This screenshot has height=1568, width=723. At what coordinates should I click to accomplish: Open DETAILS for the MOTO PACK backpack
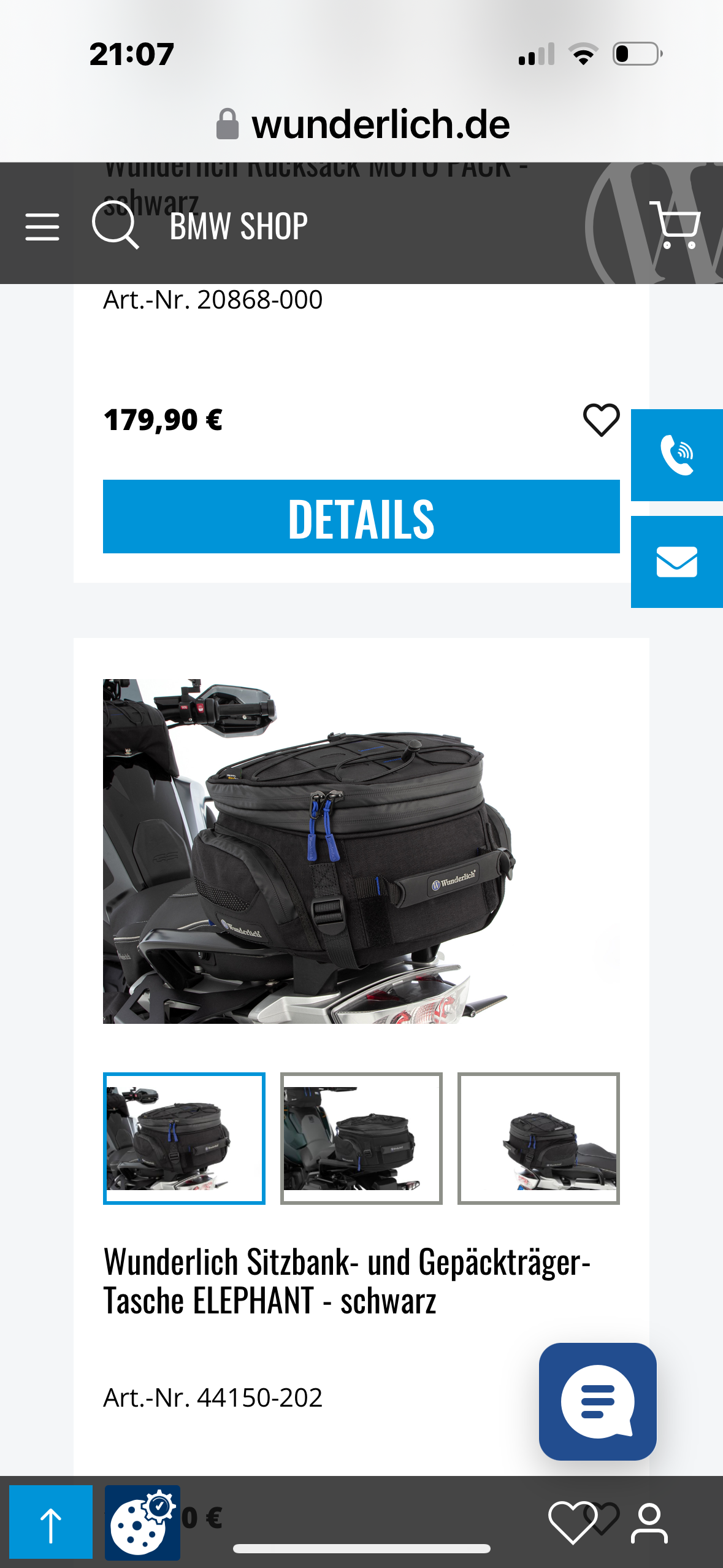tap(361, 517)
